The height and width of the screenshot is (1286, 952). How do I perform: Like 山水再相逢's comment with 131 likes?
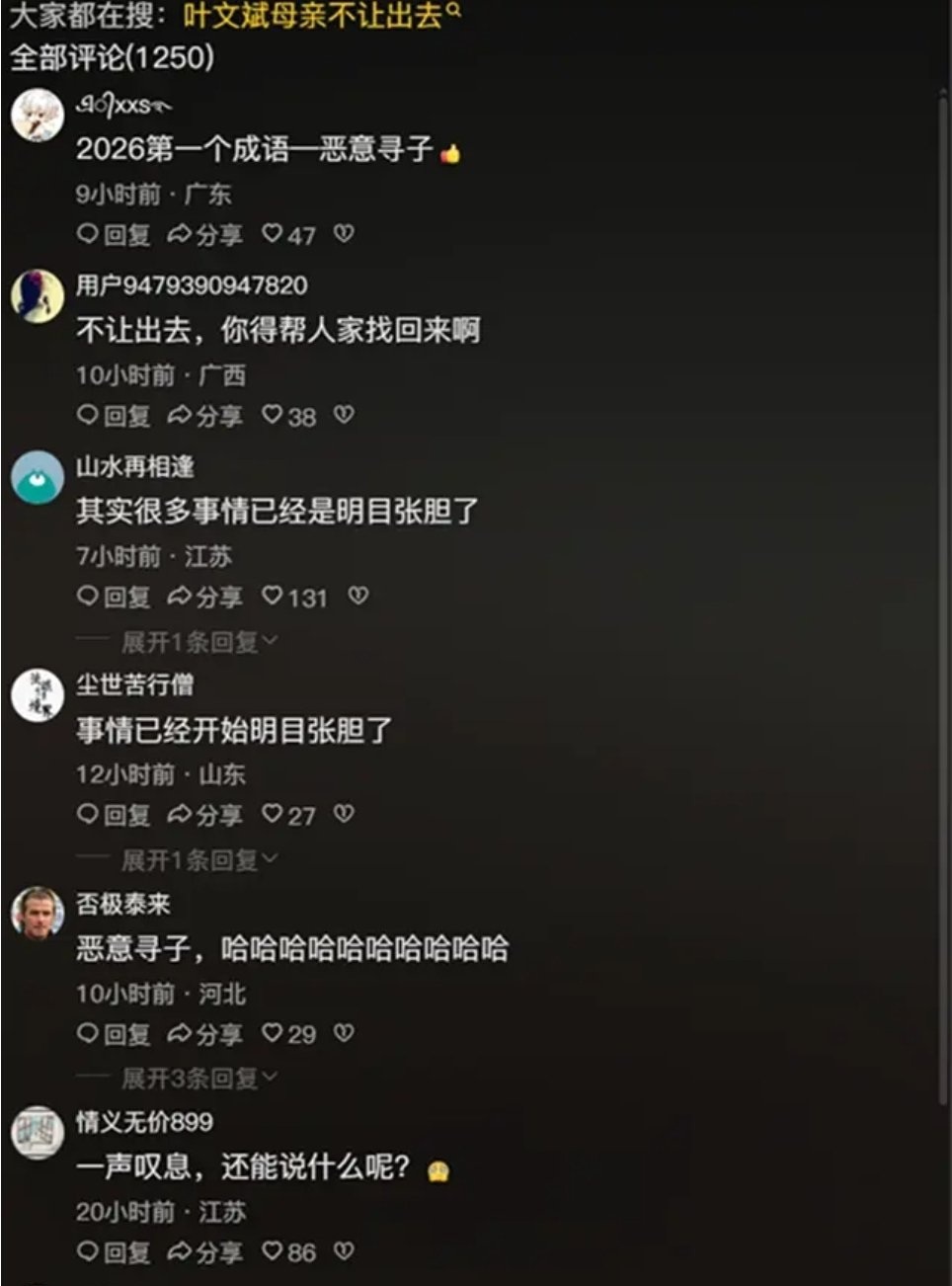click(x=293, y=597)
